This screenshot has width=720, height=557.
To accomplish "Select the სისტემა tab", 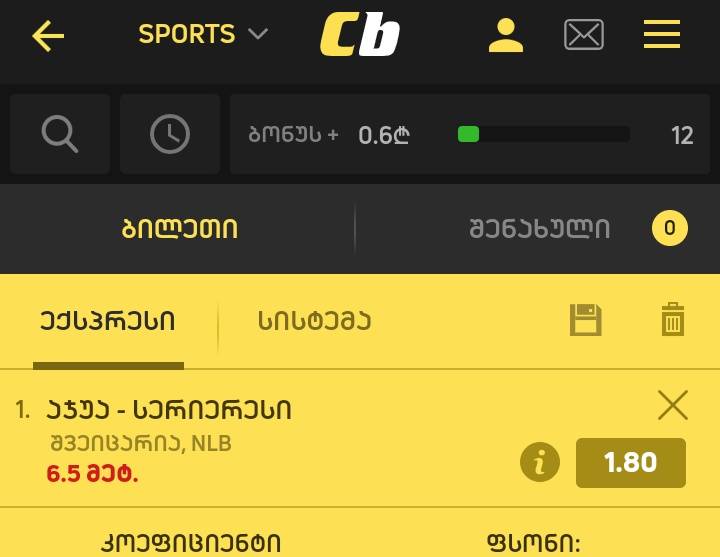I will (315, 321).
